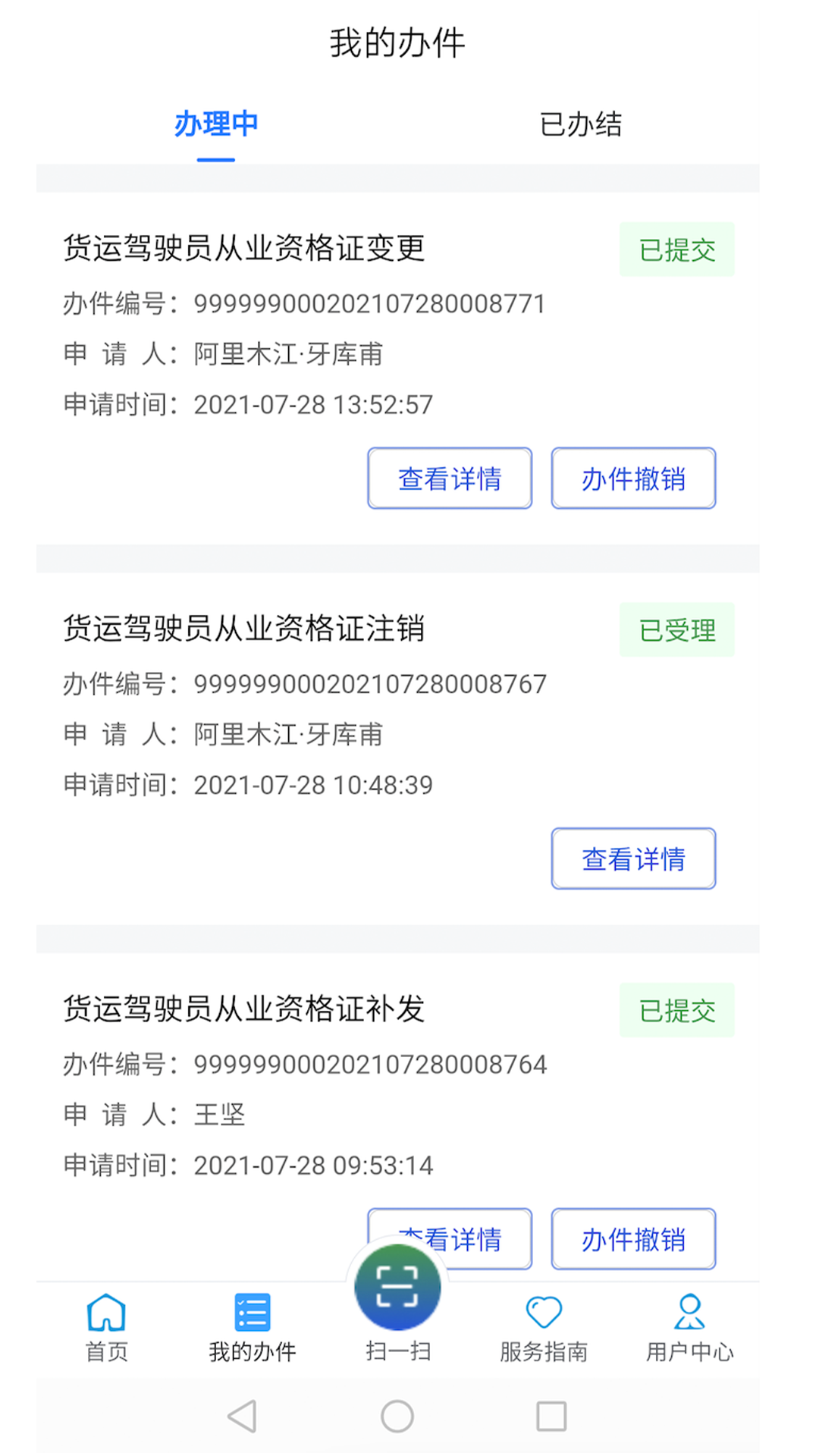Screen dimensions: 819x1456
Task: Switch to the 已办结 tab
Action: 580,124
